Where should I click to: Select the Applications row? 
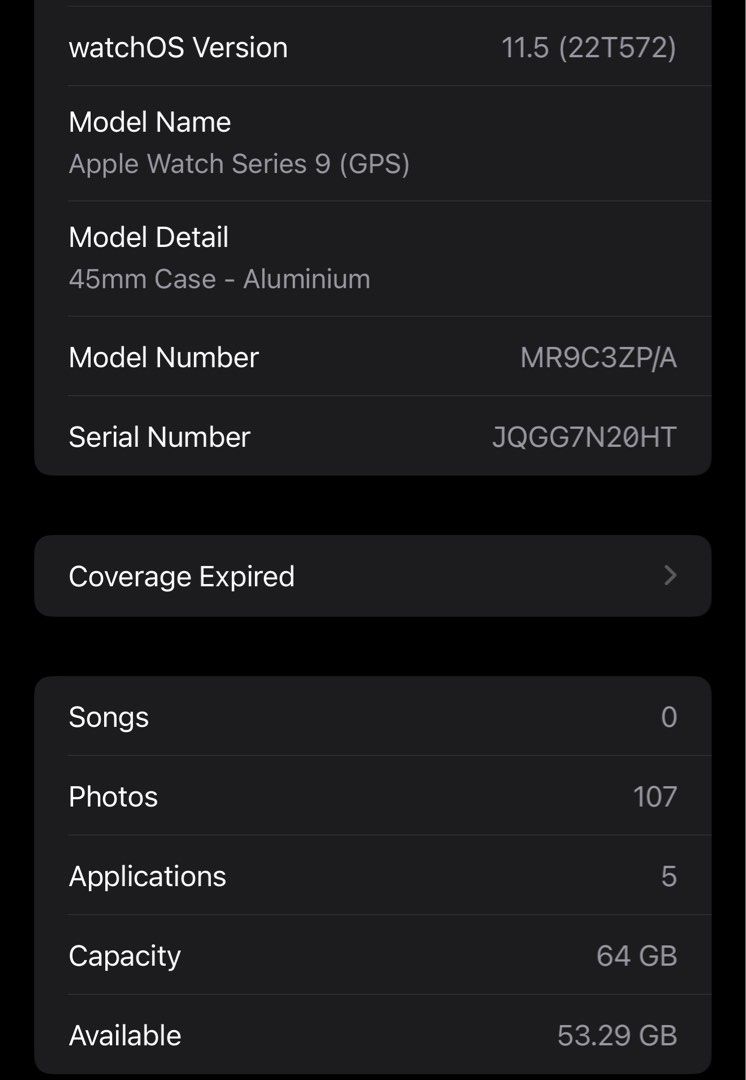[x=372, y=876]
